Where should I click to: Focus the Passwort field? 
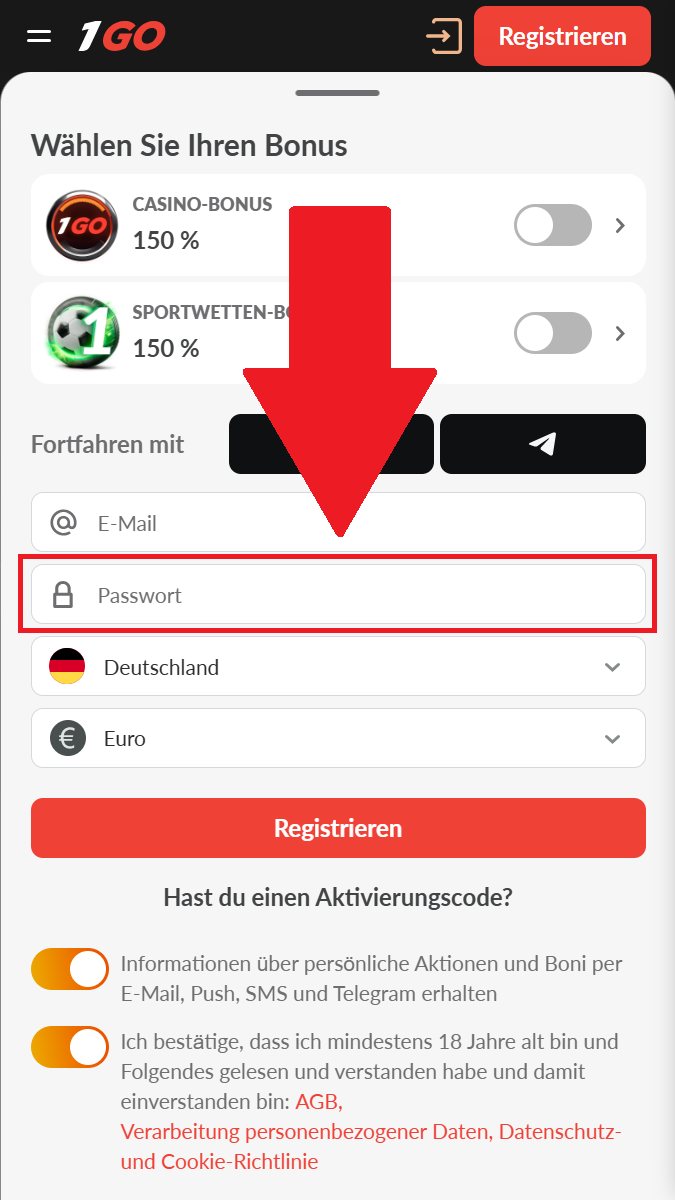(x=338, y=595)
